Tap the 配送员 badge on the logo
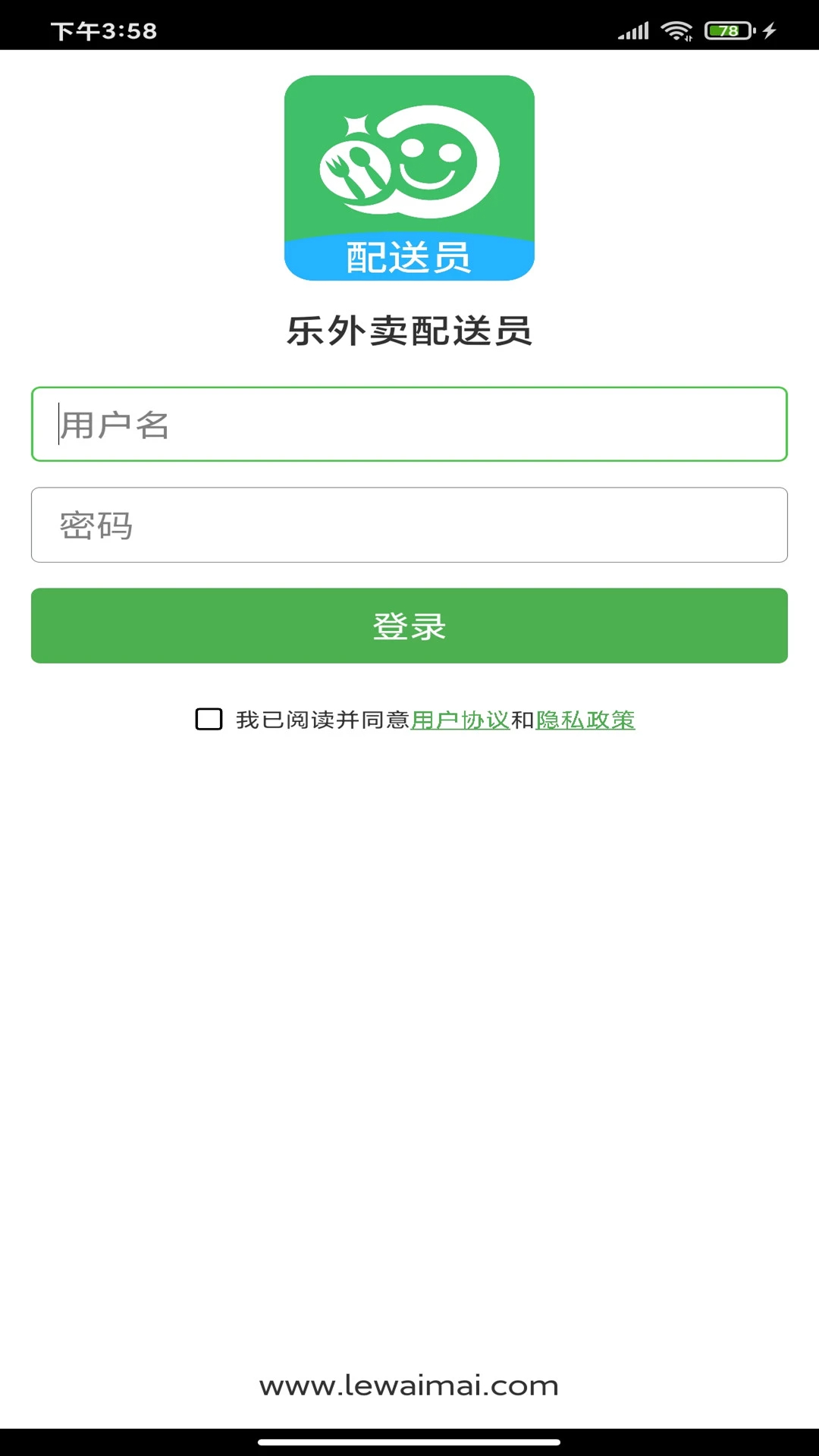This screenshot has width=819, height=1456. pyautogui.click(x=409, y=256)
